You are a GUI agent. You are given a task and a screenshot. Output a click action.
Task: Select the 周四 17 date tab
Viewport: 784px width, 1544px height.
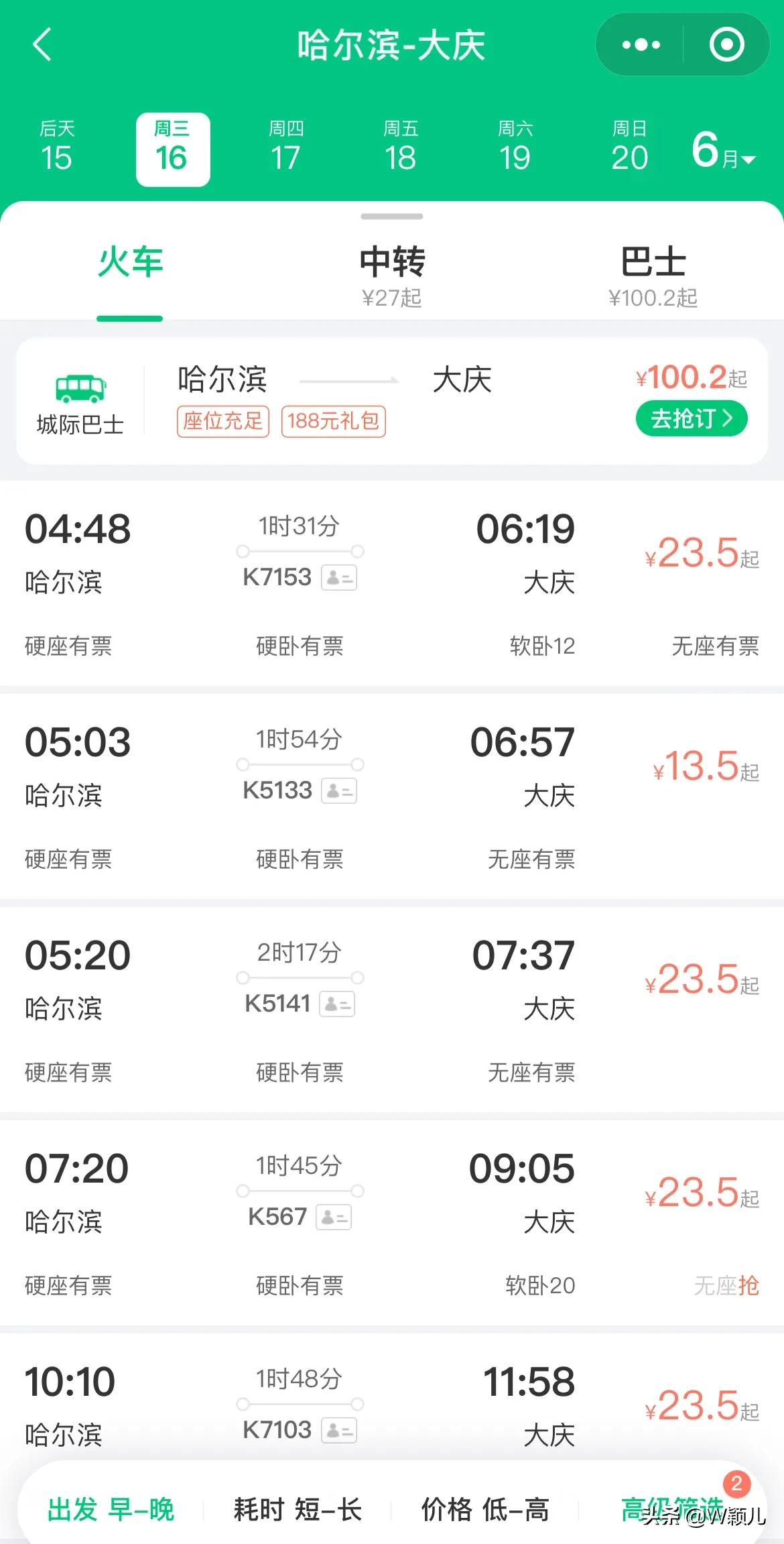[286, 147]
